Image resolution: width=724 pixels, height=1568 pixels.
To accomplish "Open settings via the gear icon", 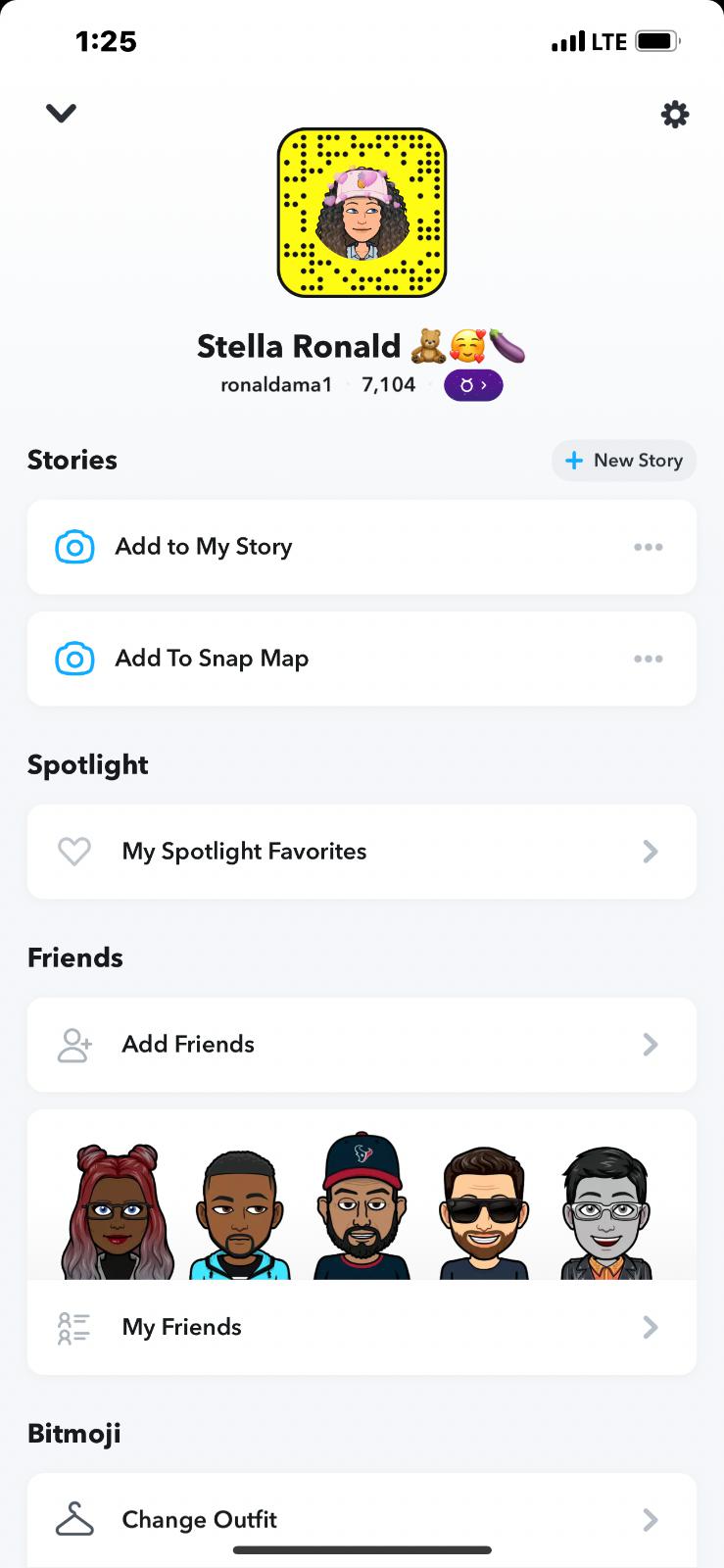I will click(x=675, y=115).
